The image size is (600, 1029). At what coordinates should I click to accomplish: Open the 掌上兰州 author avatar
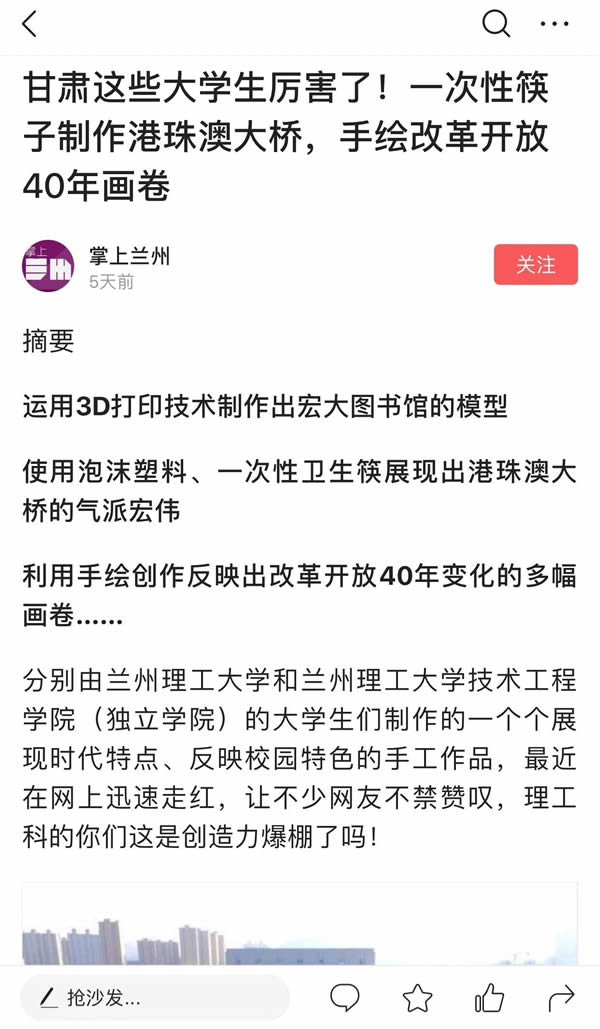pos(48,266)
